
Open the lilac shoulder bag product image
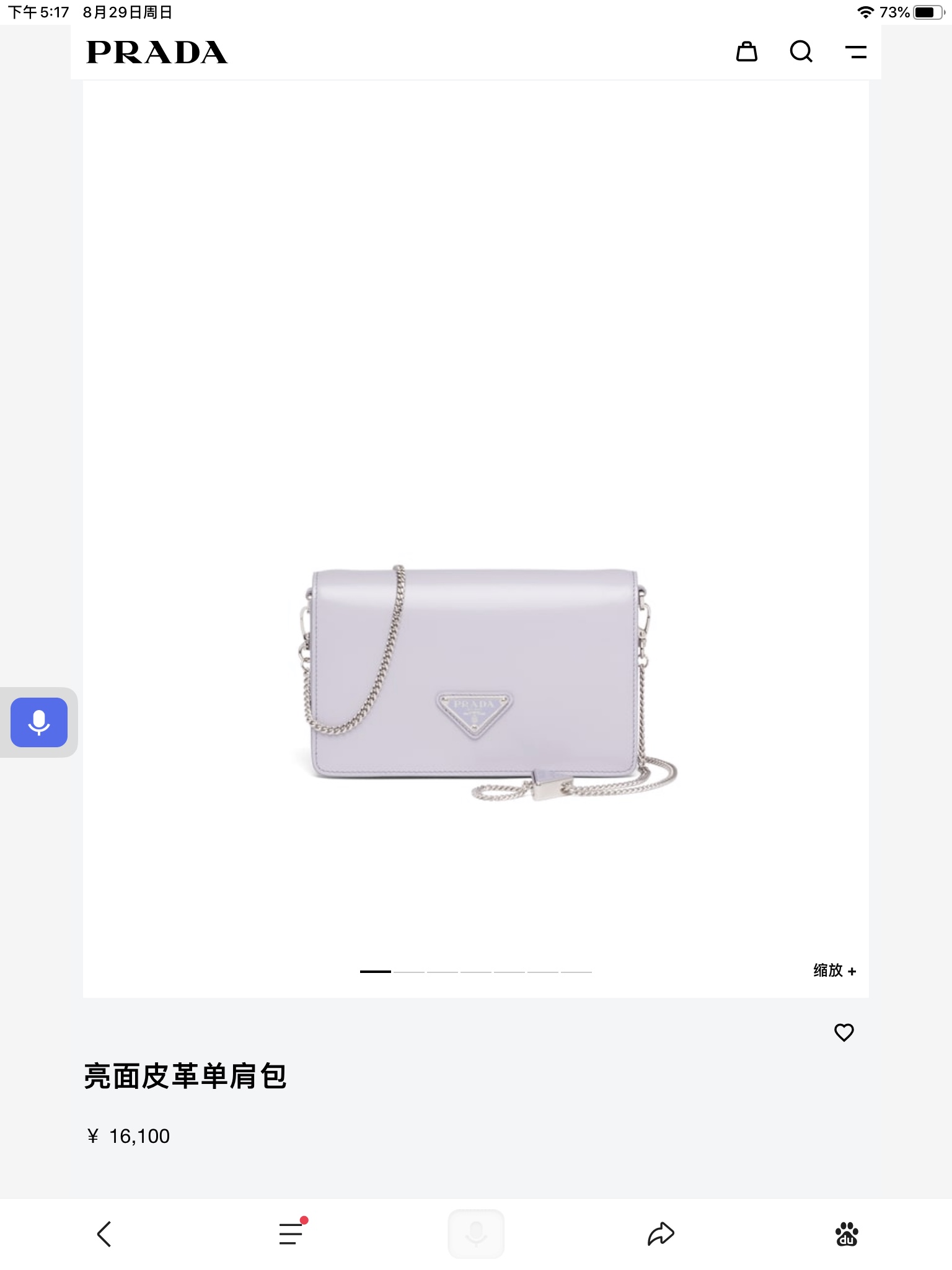pos(476,676)
